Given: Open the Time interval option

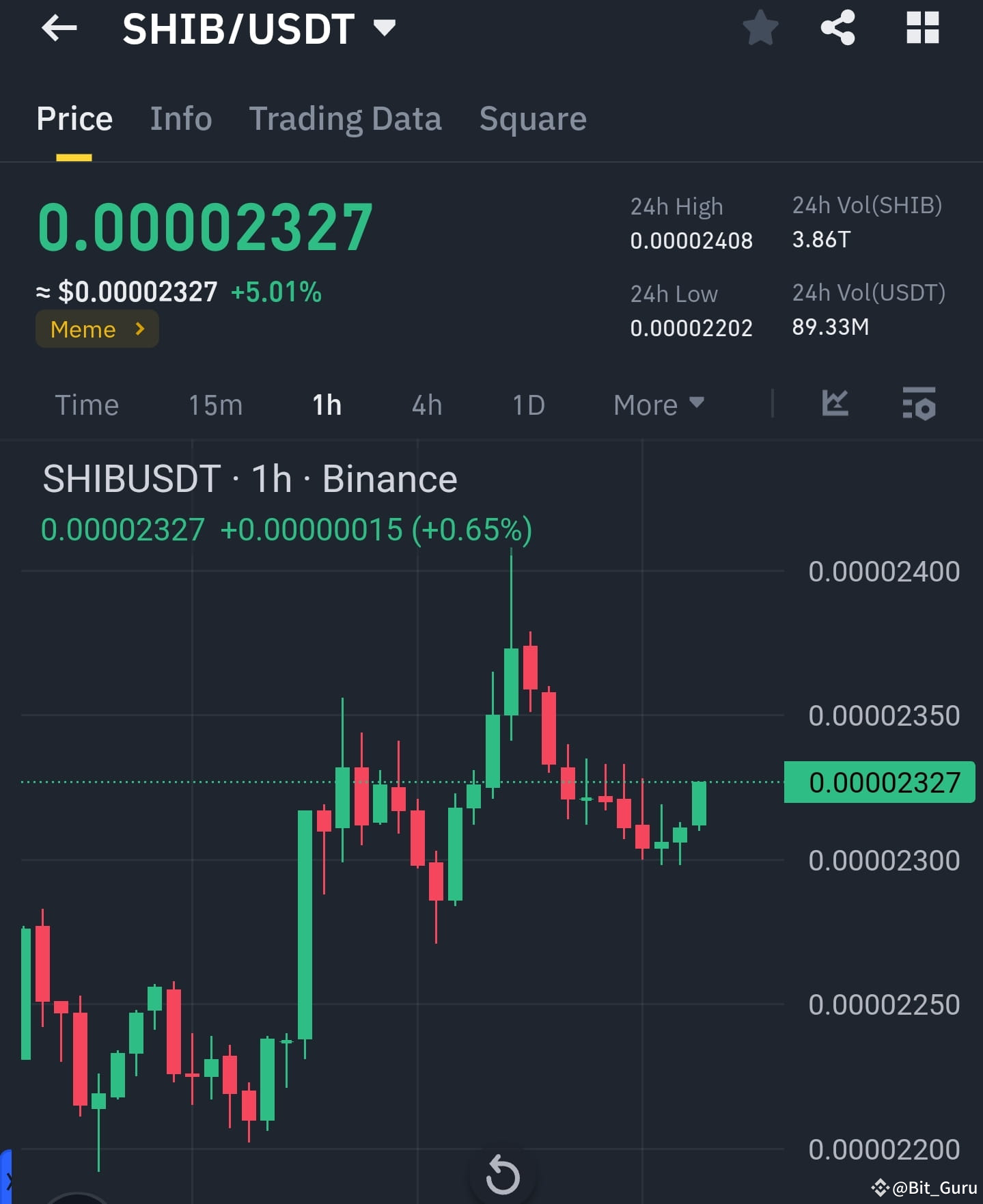Looking at the screenshot, I should [87, 405].
